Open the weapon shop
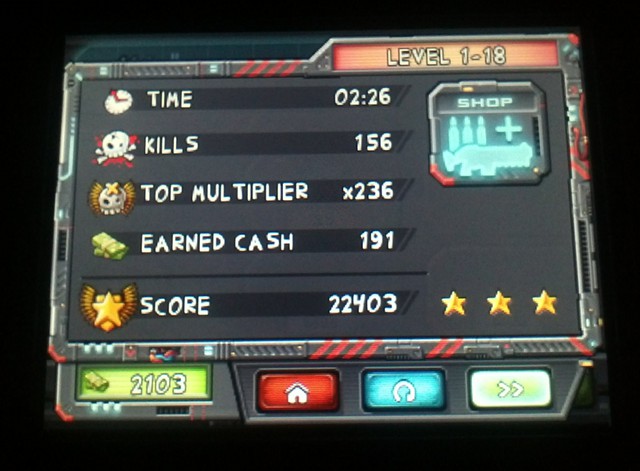640x471 pixels. 488,135
